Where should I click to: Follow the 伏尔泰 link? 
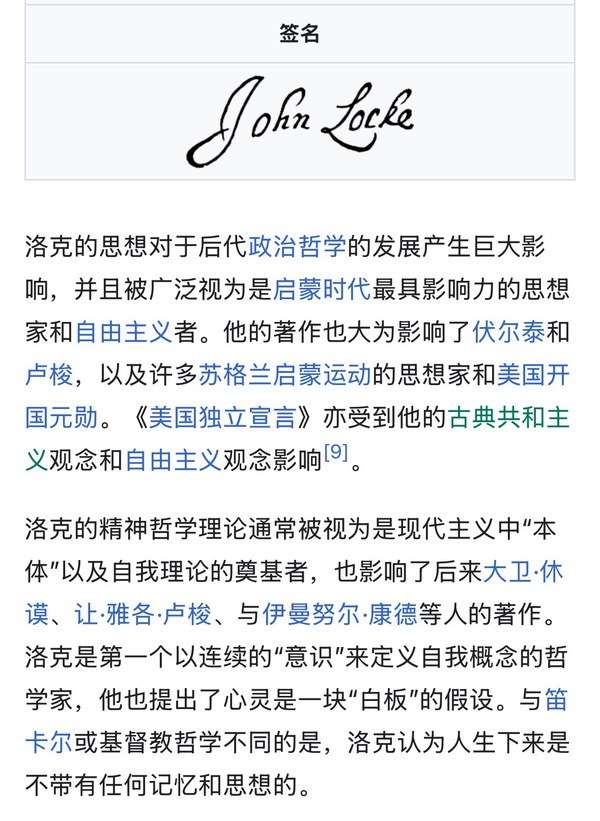click(x=509, y=332)
